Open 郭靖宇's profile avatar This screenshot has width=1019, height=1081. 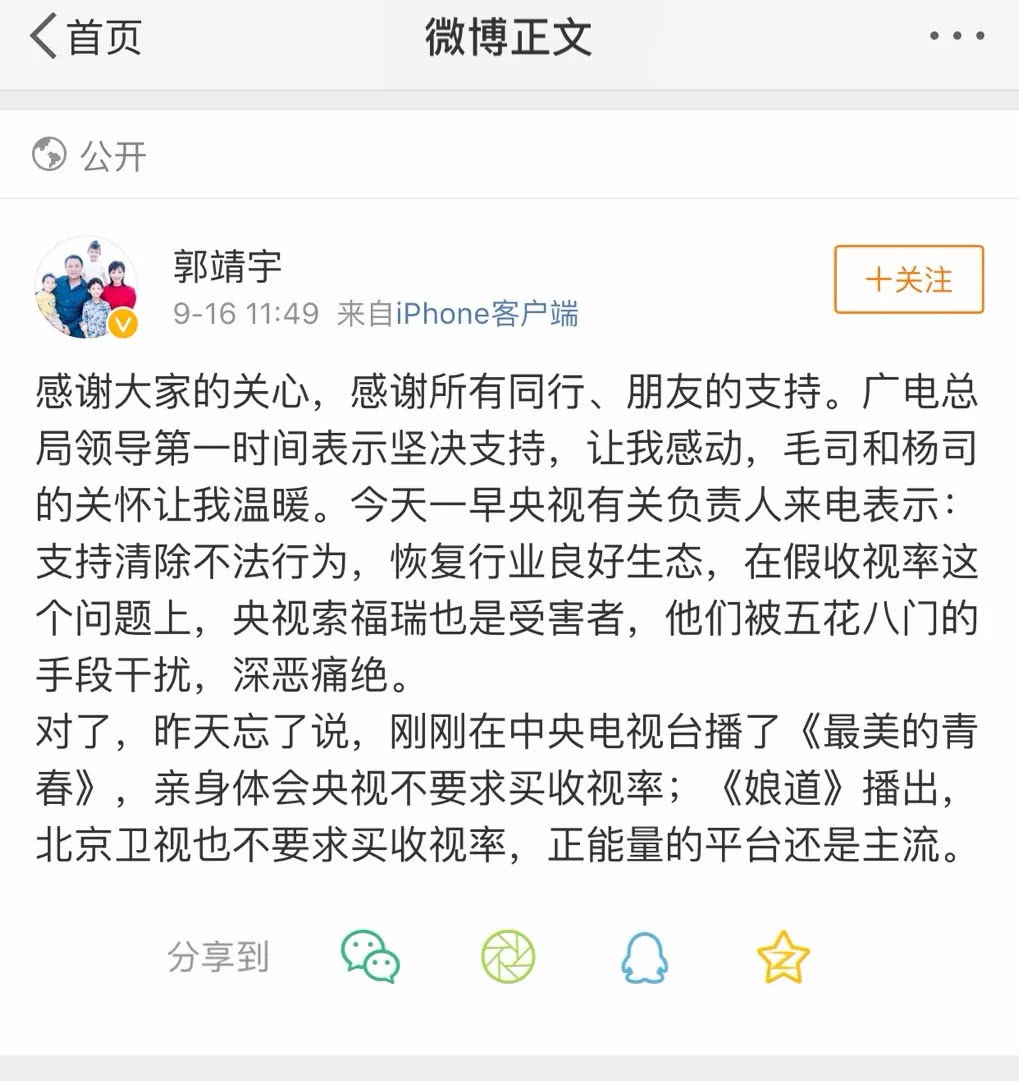click(x=86, y=288)
